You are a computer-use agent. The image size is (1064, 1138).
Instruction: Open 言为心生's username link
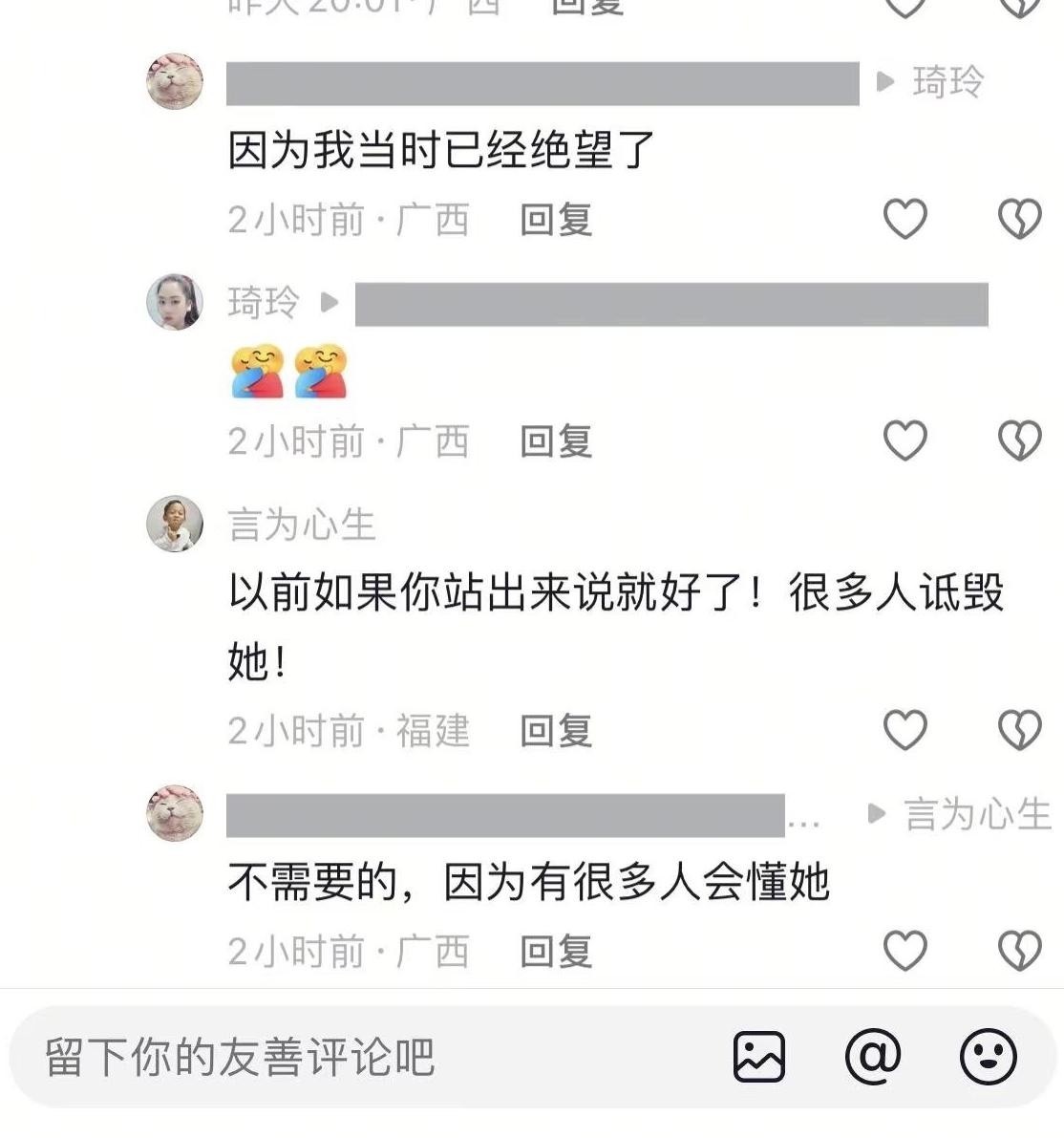click(x=302, y=525)
